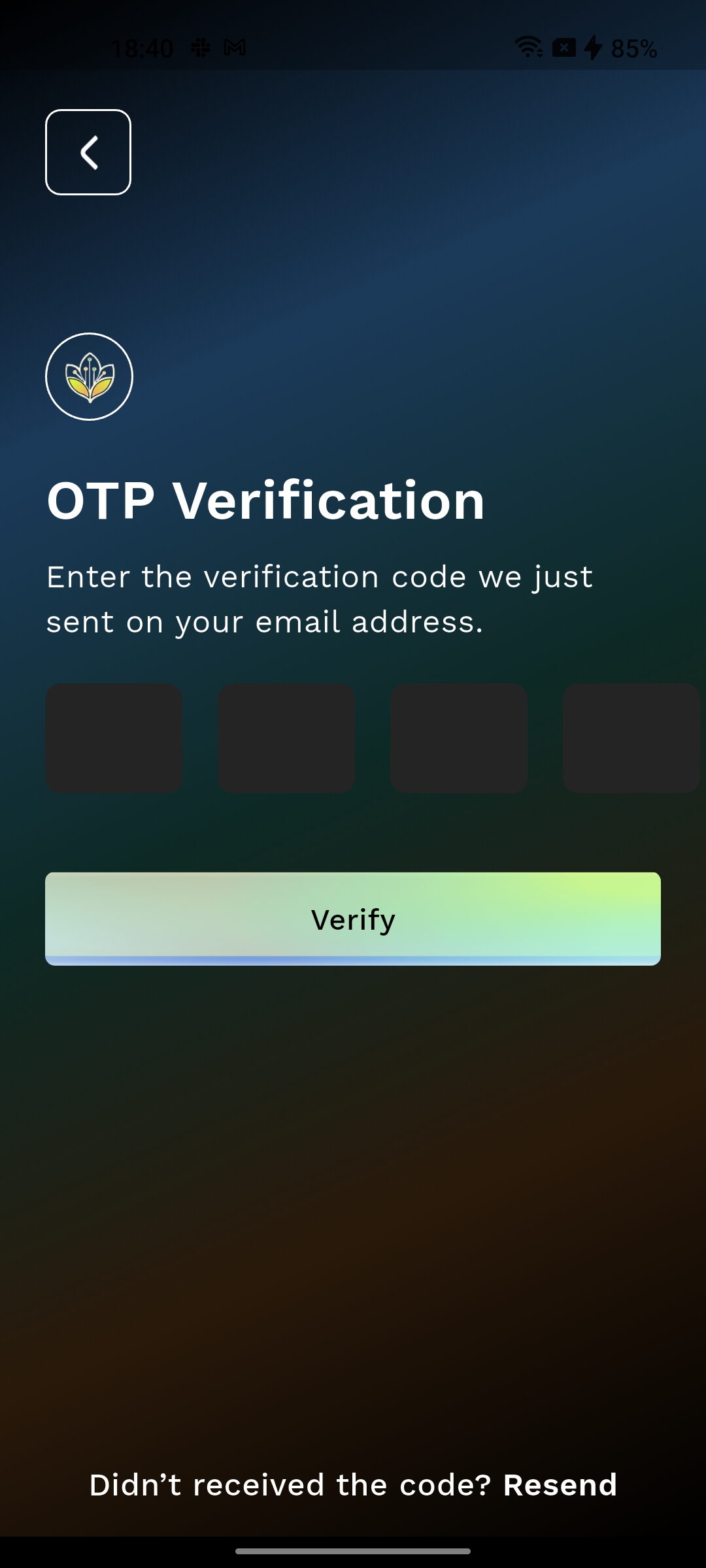The height and width of the screenshot is (1568, 706).
Task: Tap the first OTP digit box
Action: (x=114, y=738)
